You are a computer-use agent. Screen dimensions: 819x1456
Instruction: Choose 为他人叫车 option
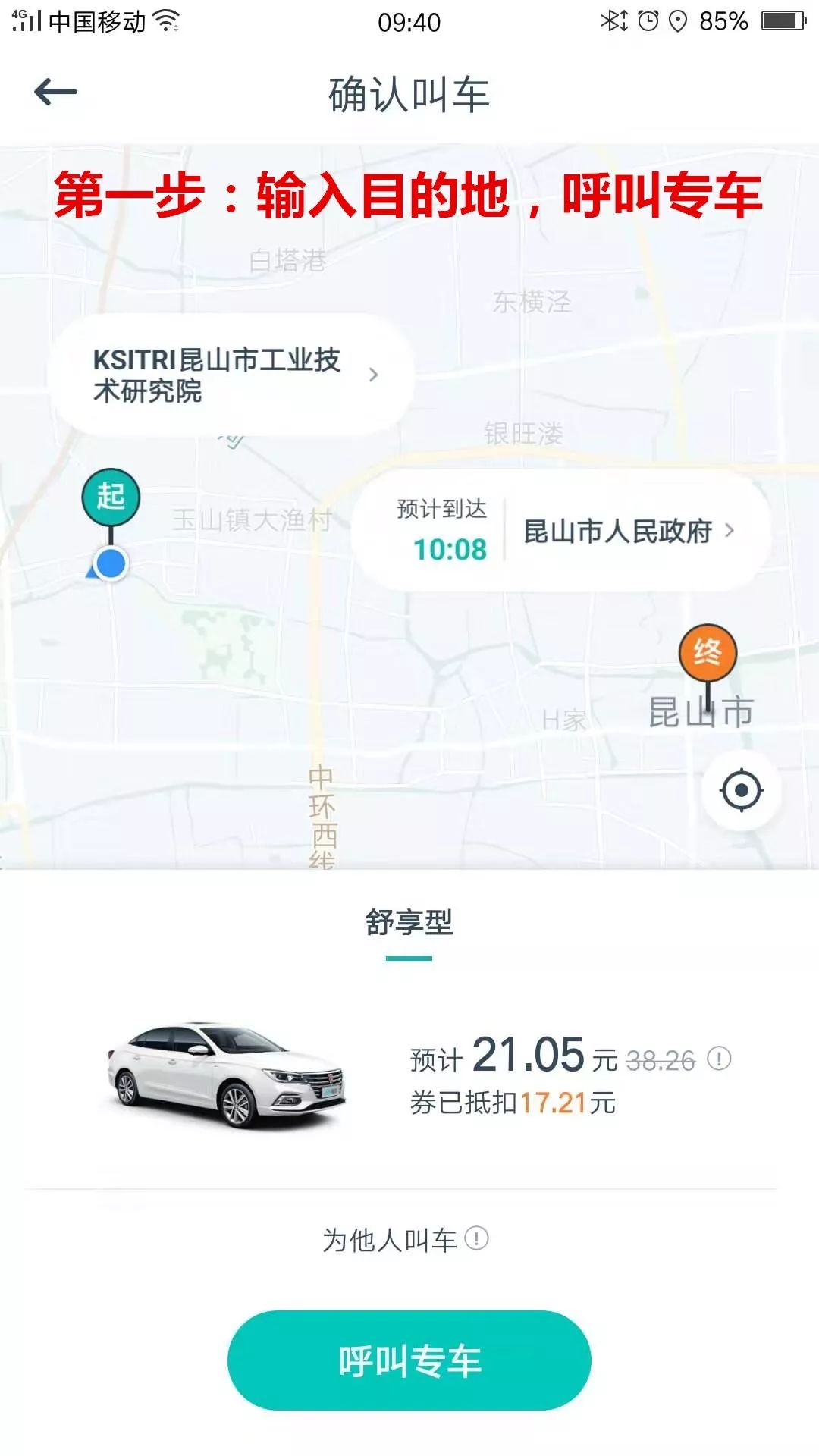390,1241
